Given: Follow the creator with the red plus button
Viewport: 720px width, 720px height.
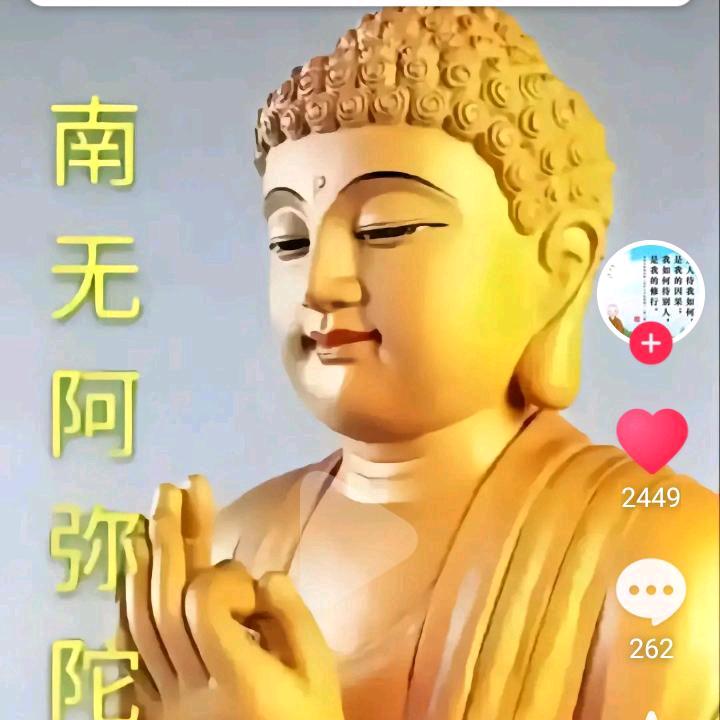Looking at the screenshot, I should 651,343.
